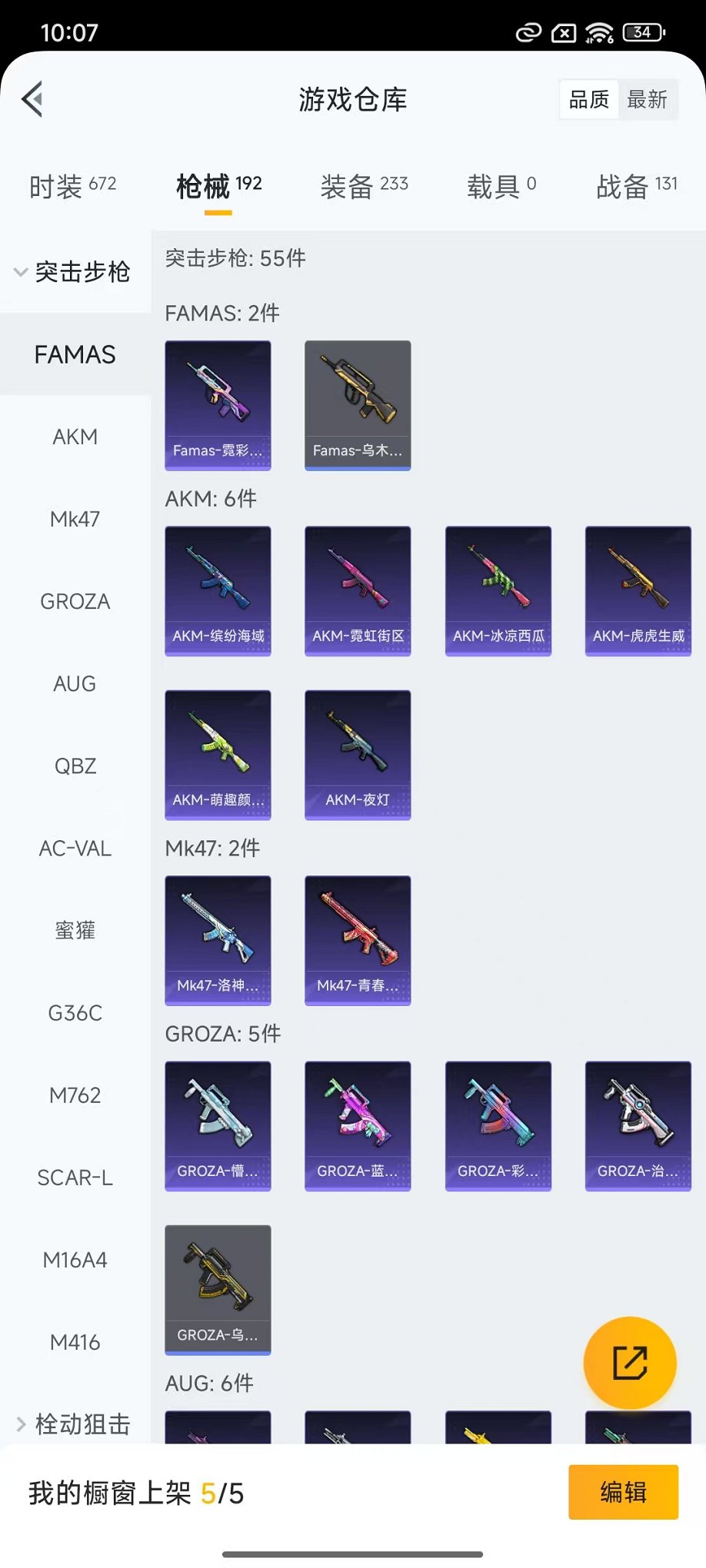Tap the orange floating share button
The image size is (706, 1568).
pyautogui.click(x=629, y=1363)
